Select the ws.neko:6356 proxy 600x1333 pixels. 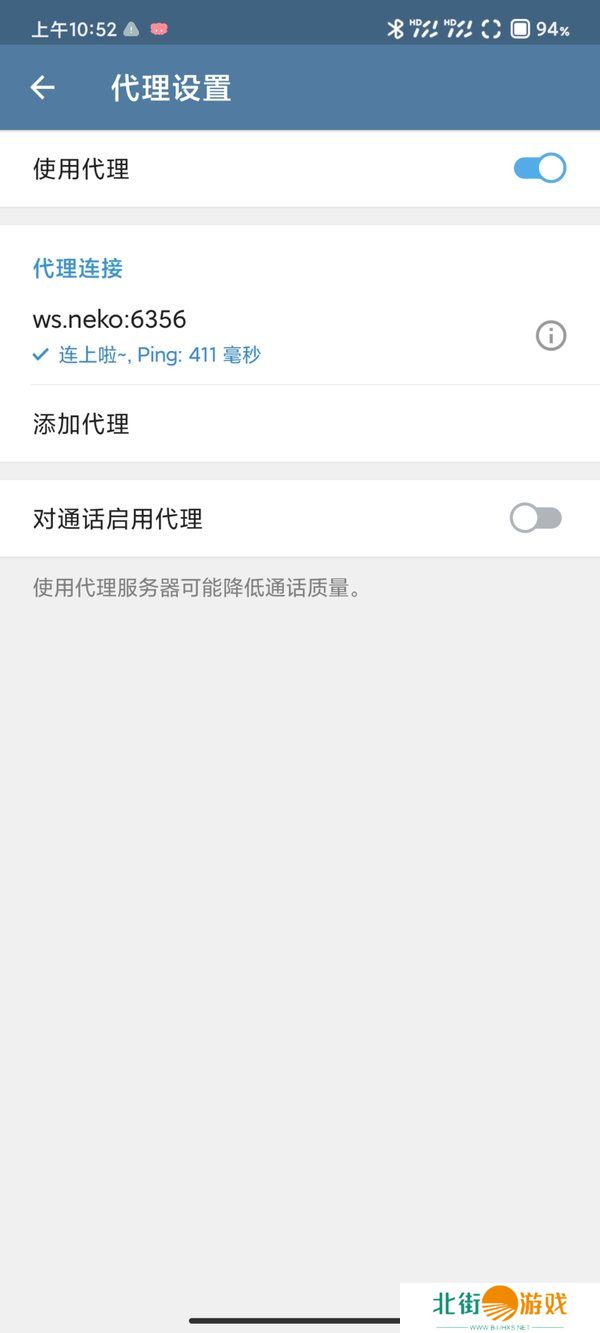click(x=200, y=335)
